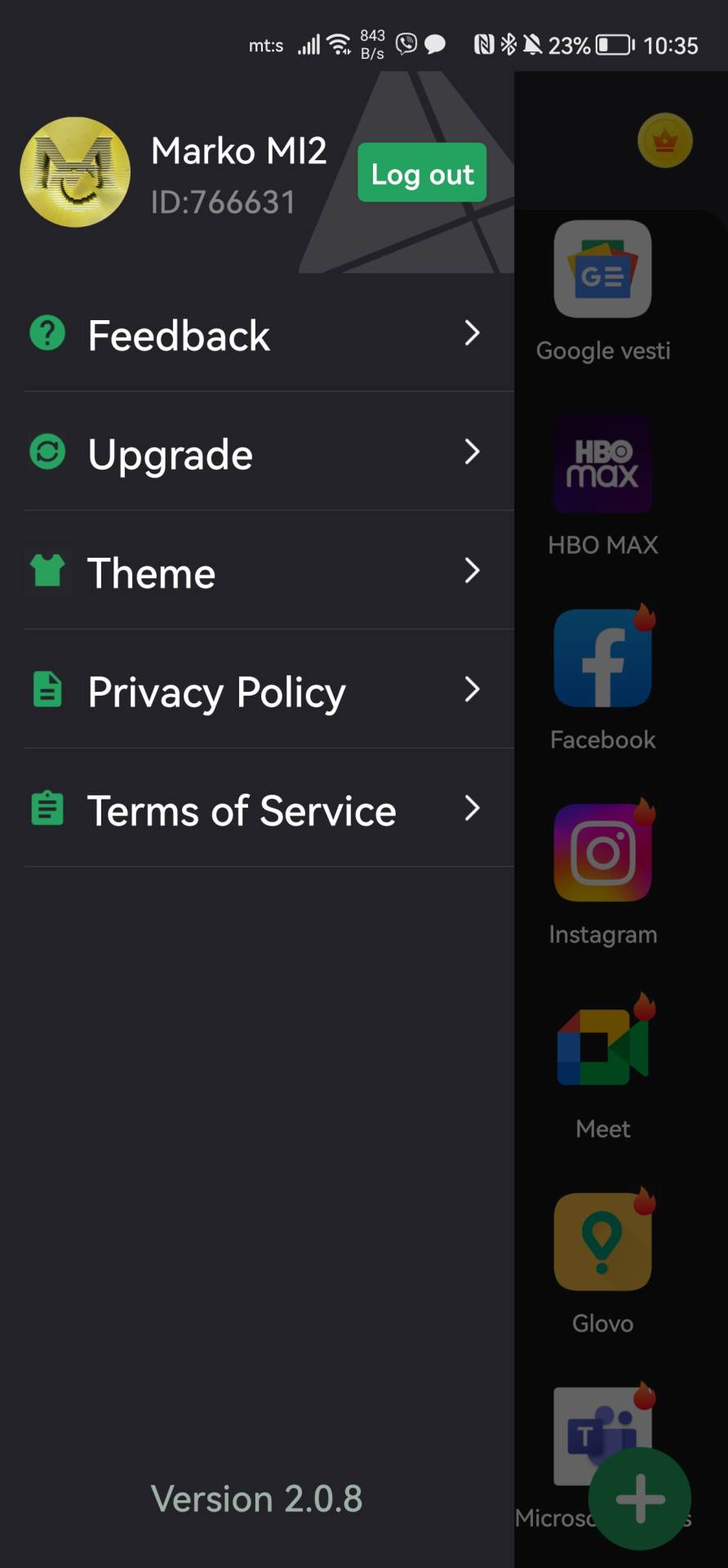Image resolution: width=728 pixels, height=1568 pixels.
Task: Open the Privacy Policy menu entry
Action: (216, 690)
